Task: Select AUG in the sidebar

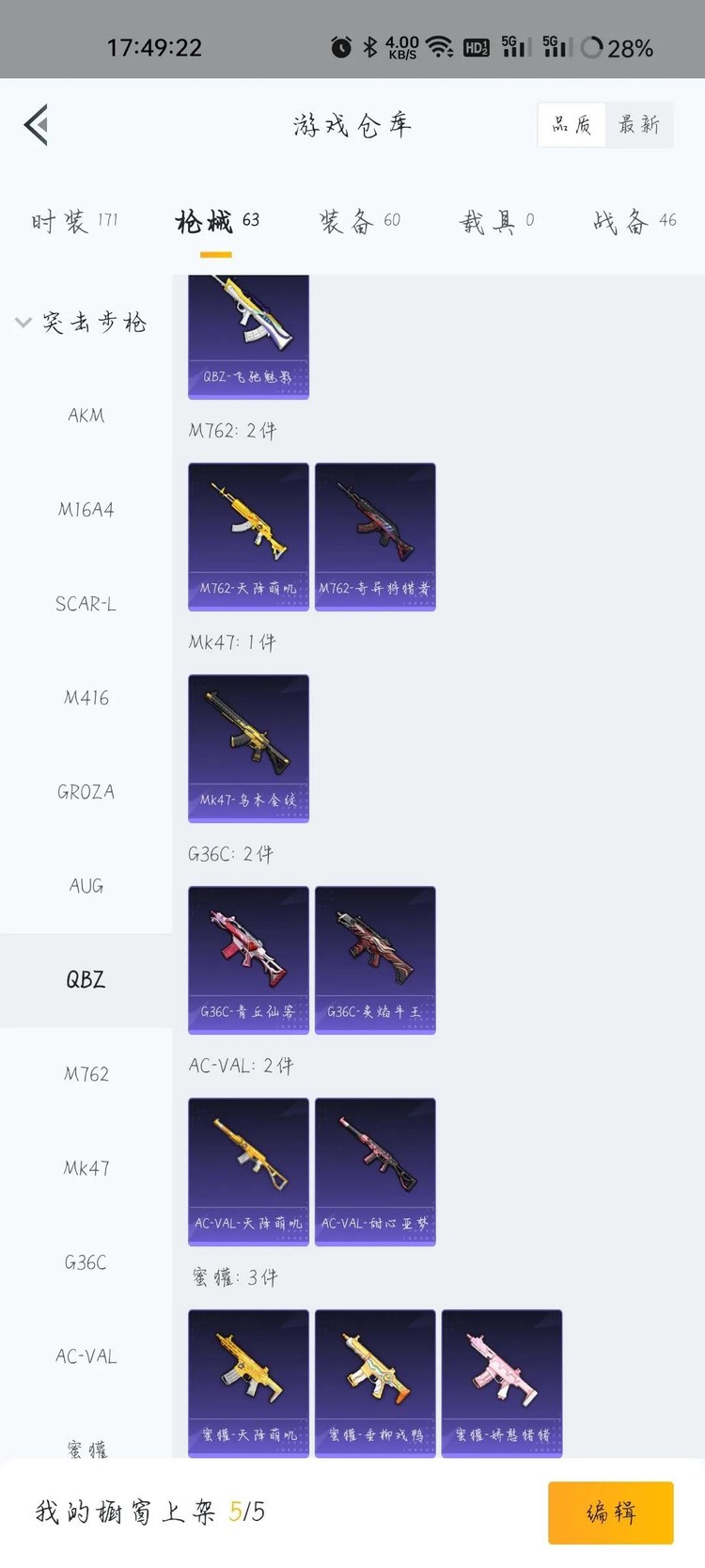Action: 86,886
